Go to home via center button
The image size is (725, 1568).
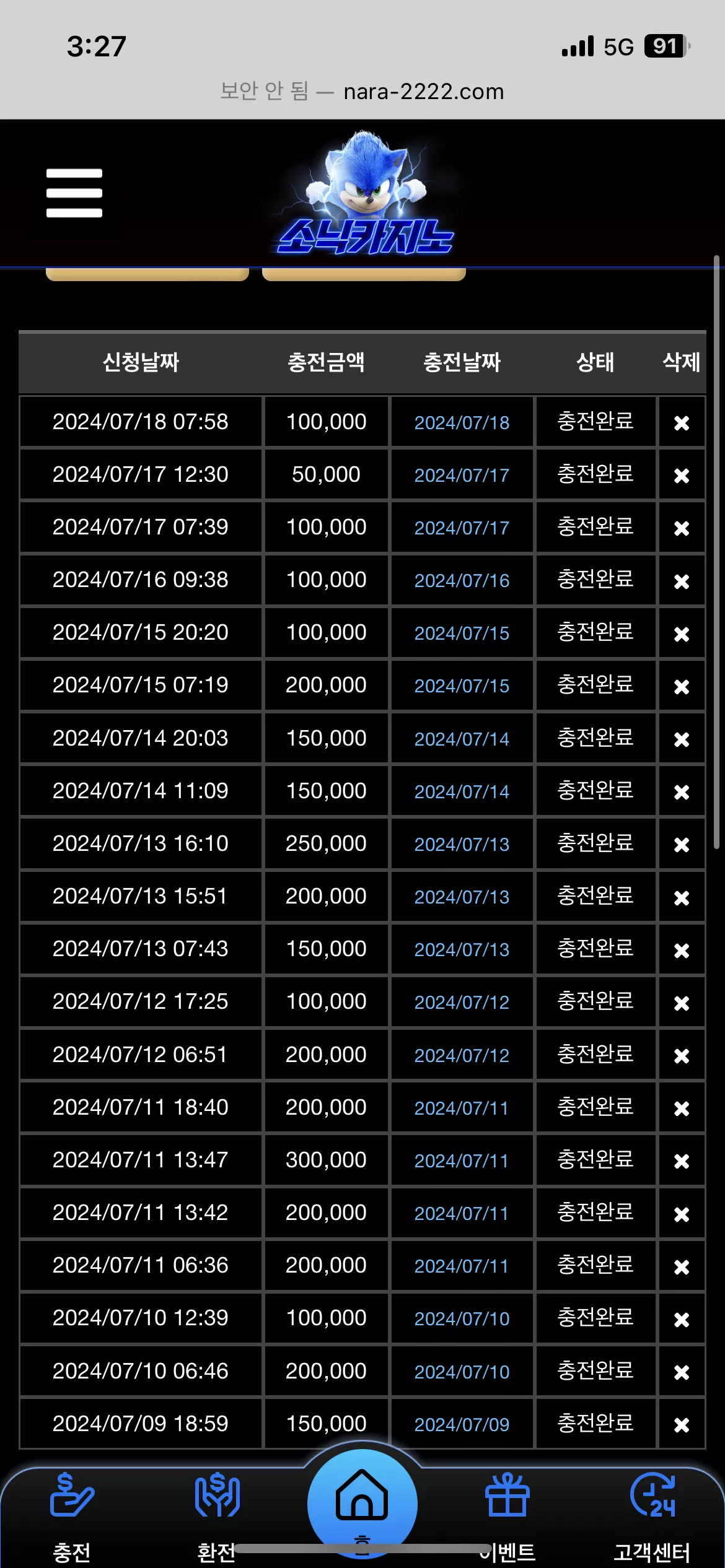pos(362,1504)
